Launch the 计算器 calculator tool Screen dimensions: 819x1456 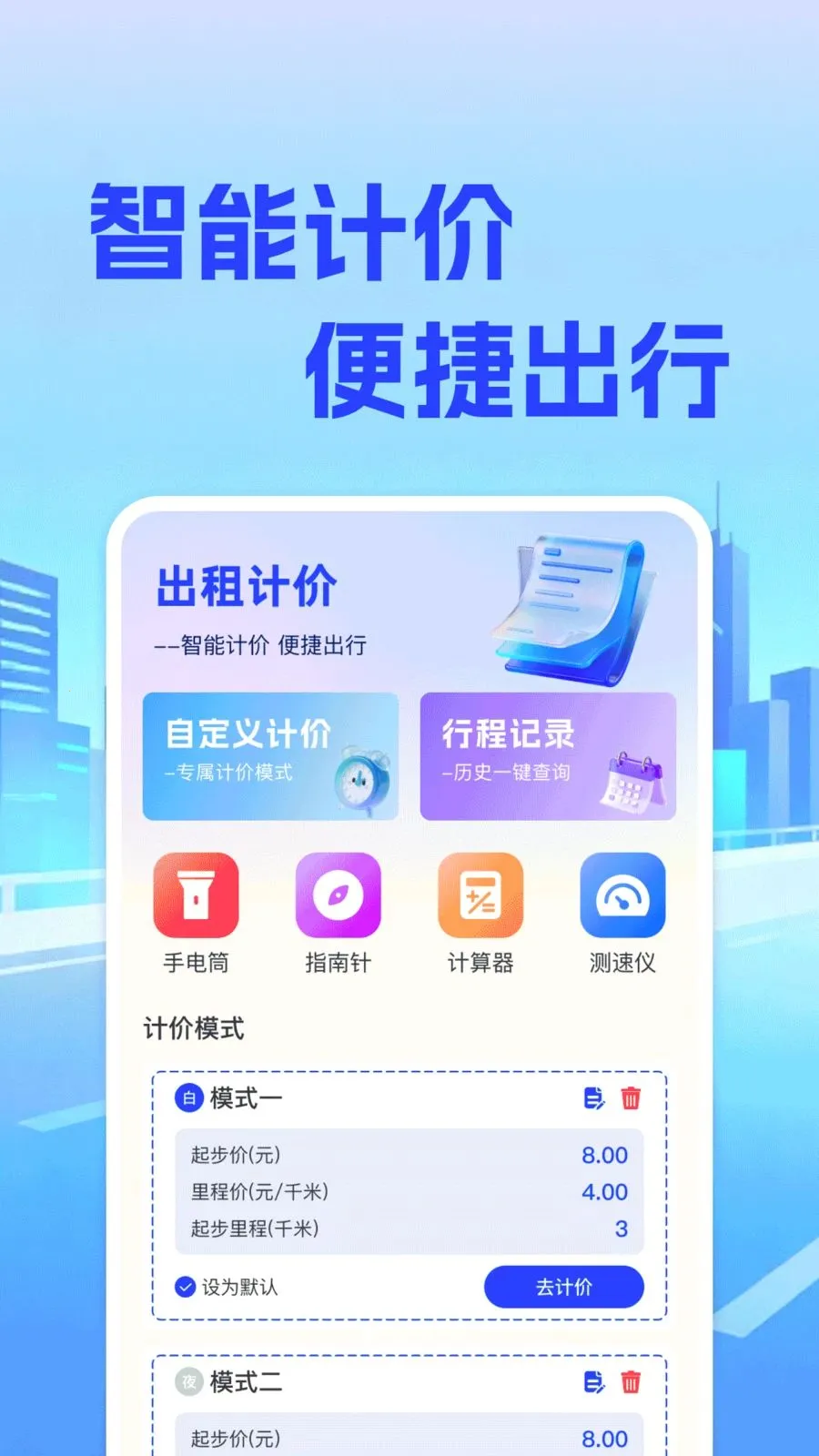[481, 896]
